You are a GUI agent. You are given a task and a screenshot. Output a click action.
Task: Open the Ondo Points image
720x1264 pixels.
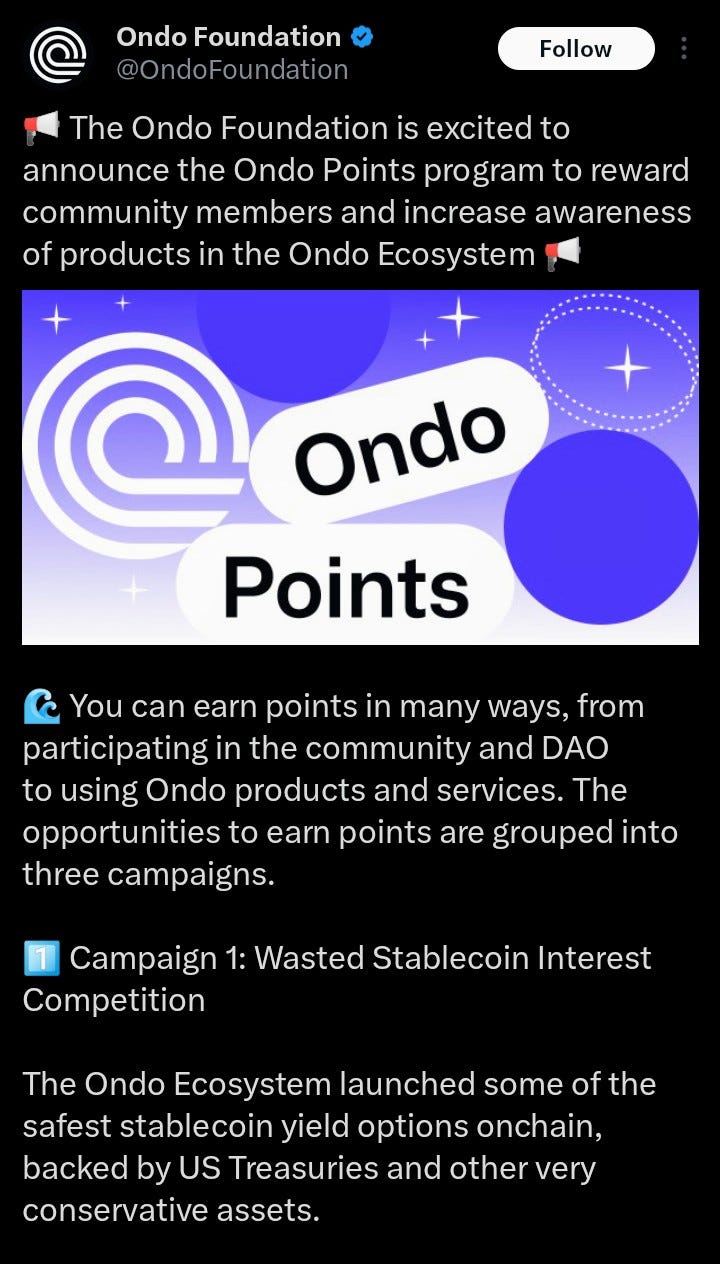[x=360, y=467]
